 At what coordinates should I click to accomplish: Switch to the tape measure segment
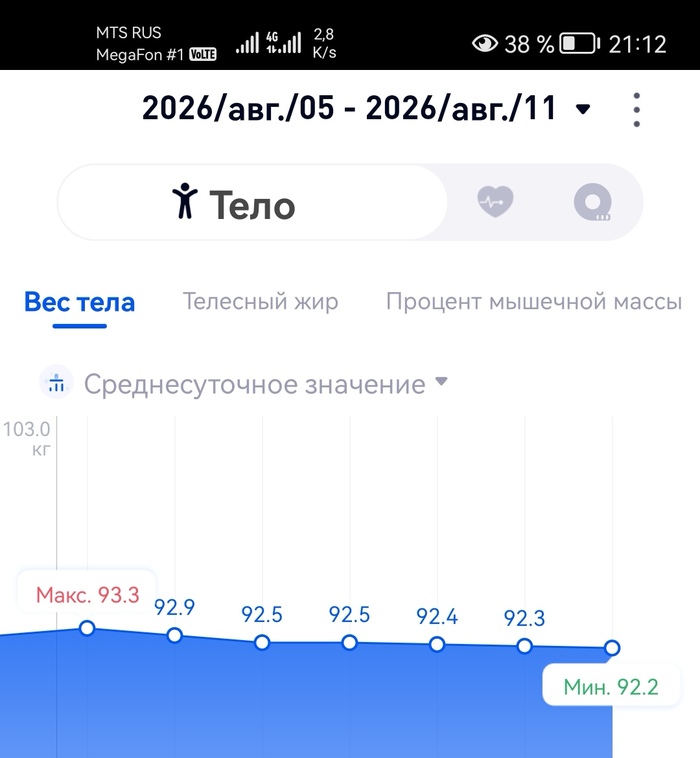pyautogui.click(x=593, y=202)
